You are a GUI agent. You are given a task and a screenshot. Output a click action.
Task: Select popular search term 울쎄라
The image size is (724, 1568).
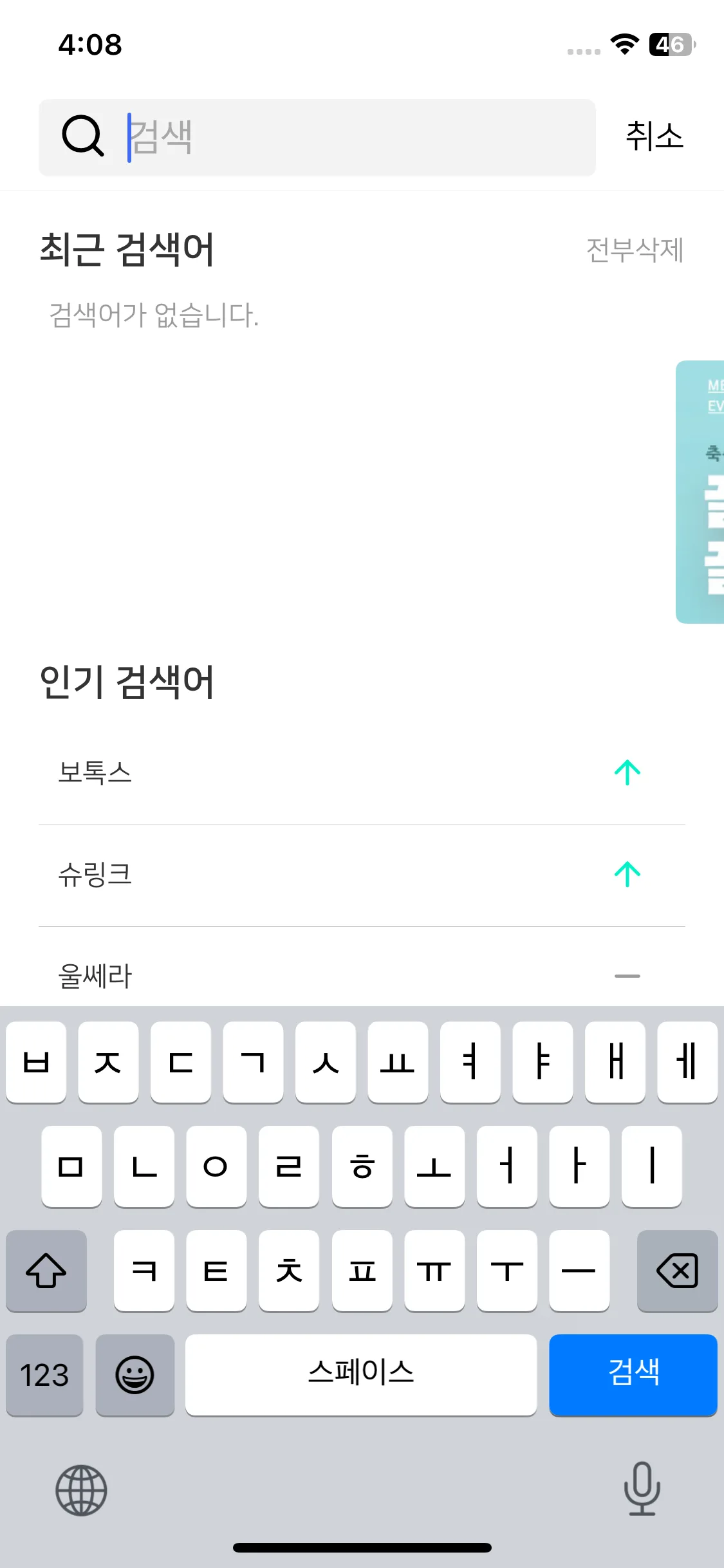(x=95, y=976)
